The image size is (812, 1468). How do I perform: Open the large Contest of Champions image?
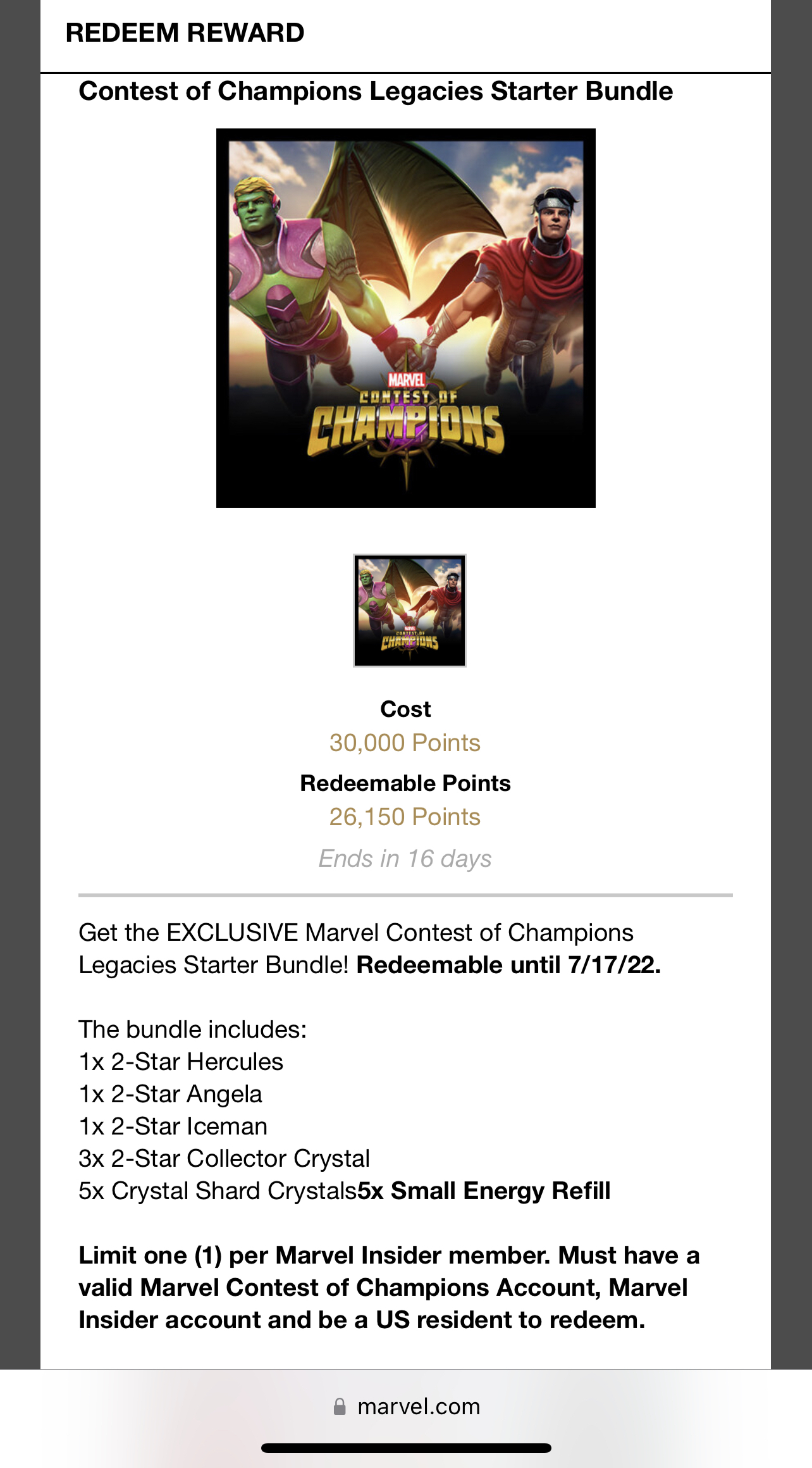tap(405, 318)
